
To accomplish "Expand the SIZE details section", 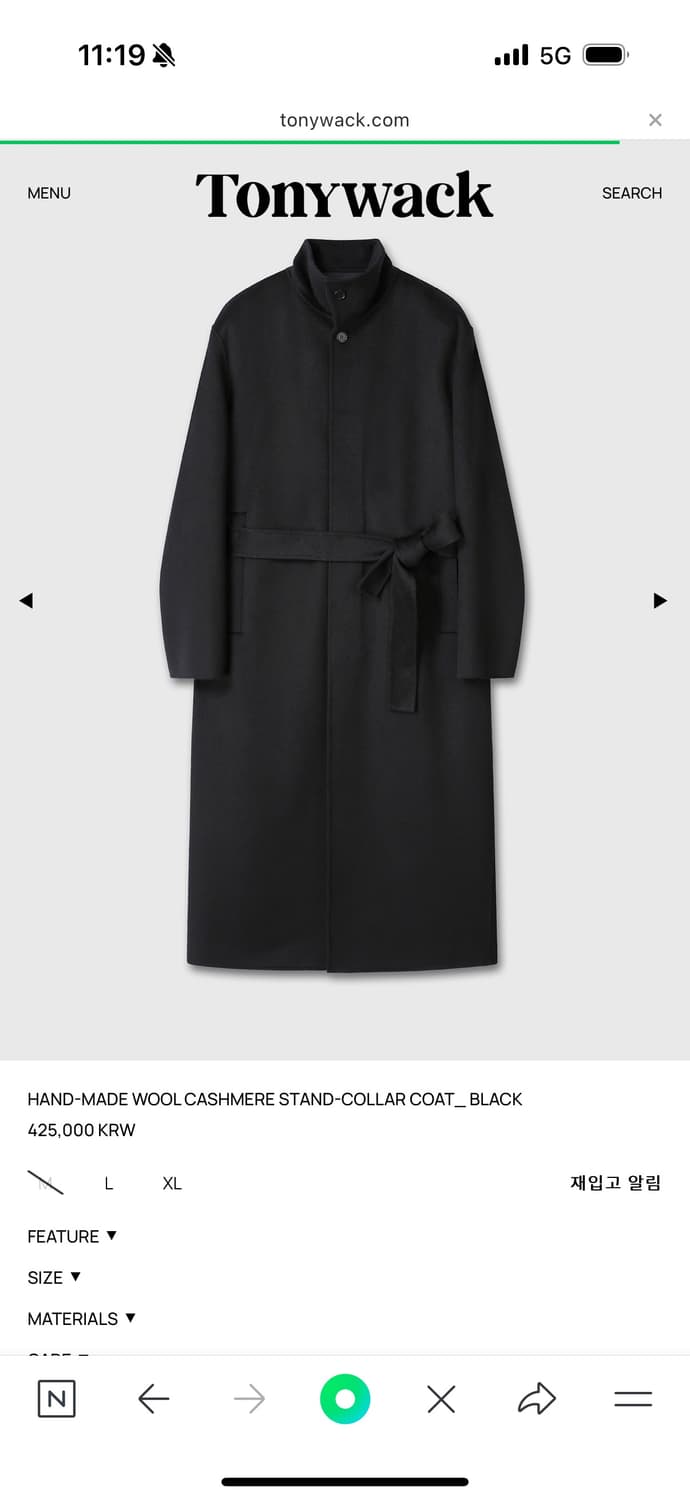I will point(54,1277).
